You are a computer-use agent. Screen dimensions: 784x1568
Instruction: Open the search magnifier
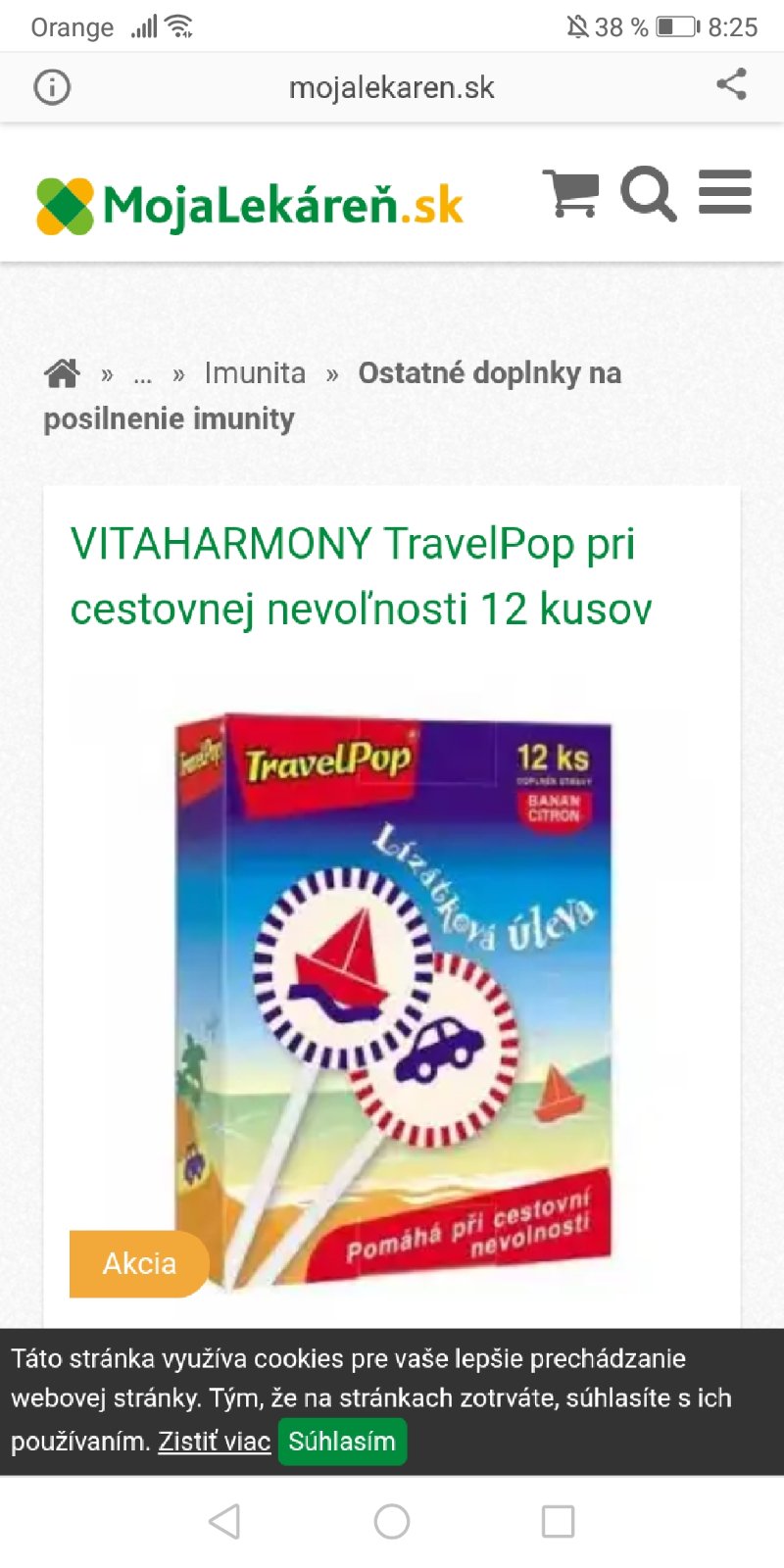648,193
